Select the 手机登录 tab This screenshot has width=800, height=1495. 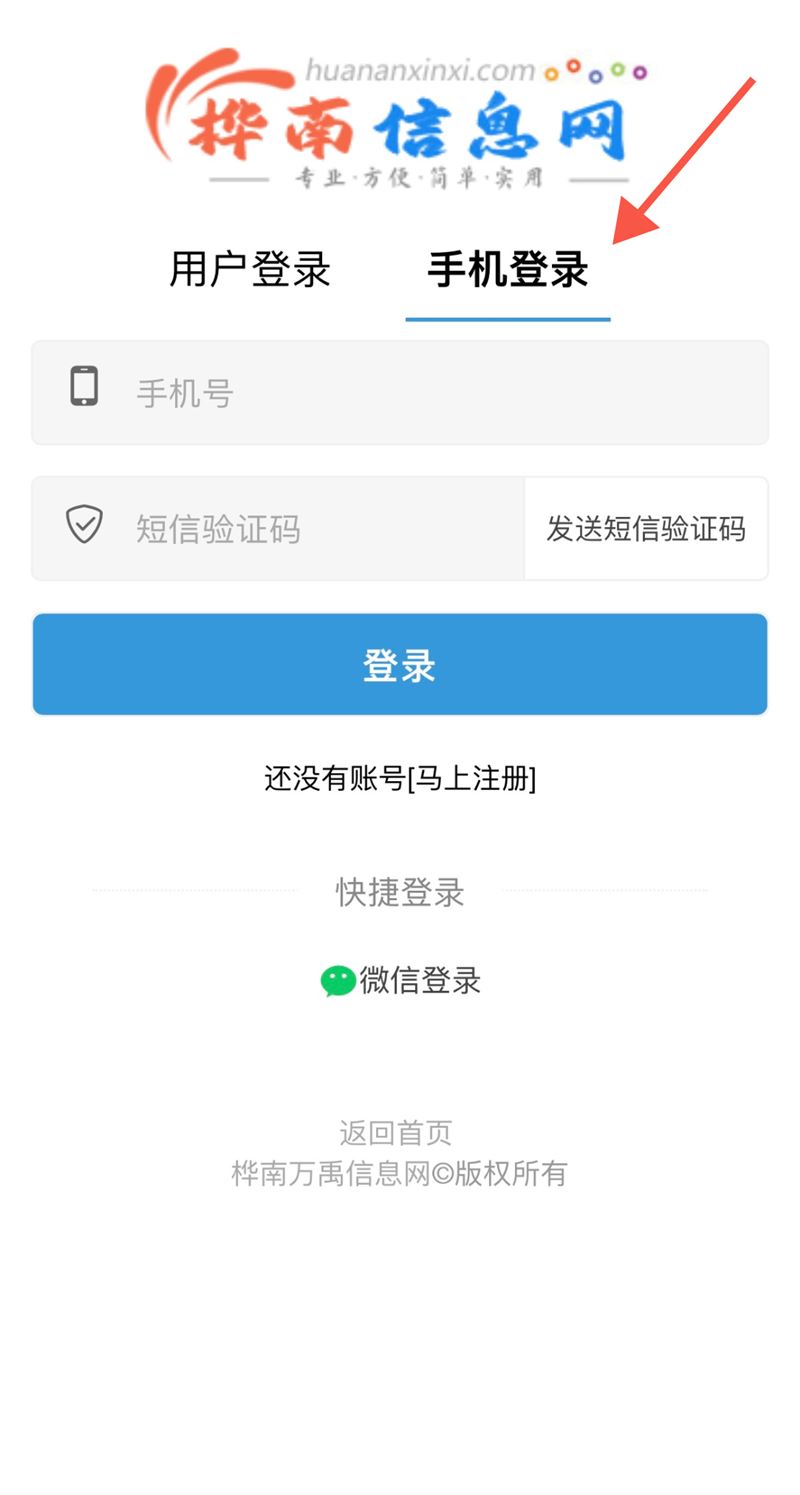click(x=508, y=270)
